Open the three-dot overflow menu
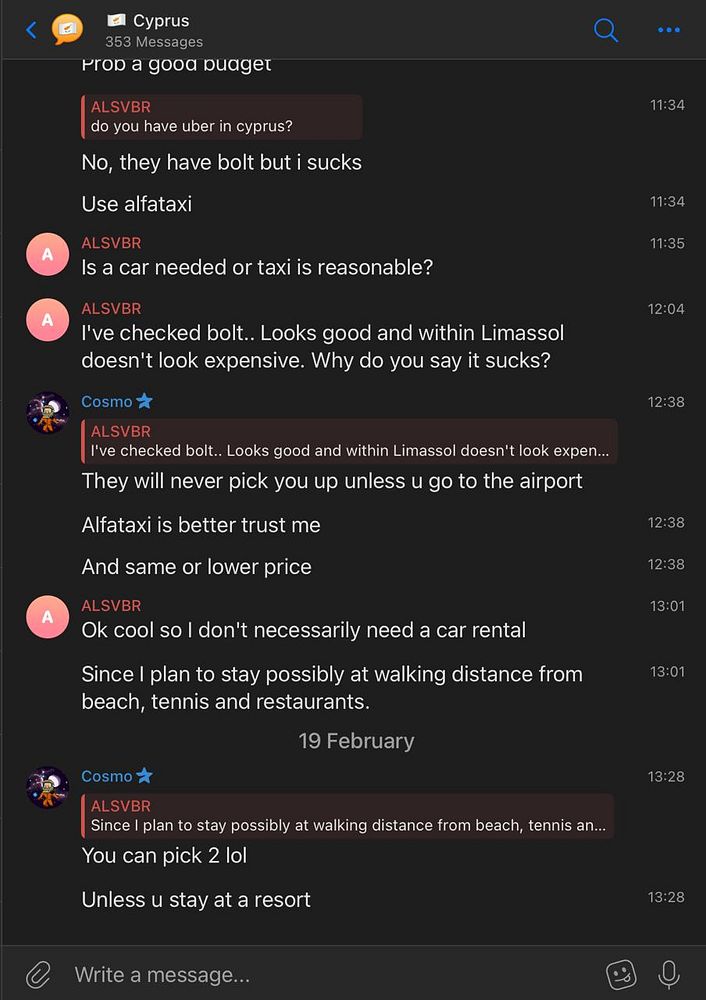Viewport: 706px width, 1000px height. point(668,30)
